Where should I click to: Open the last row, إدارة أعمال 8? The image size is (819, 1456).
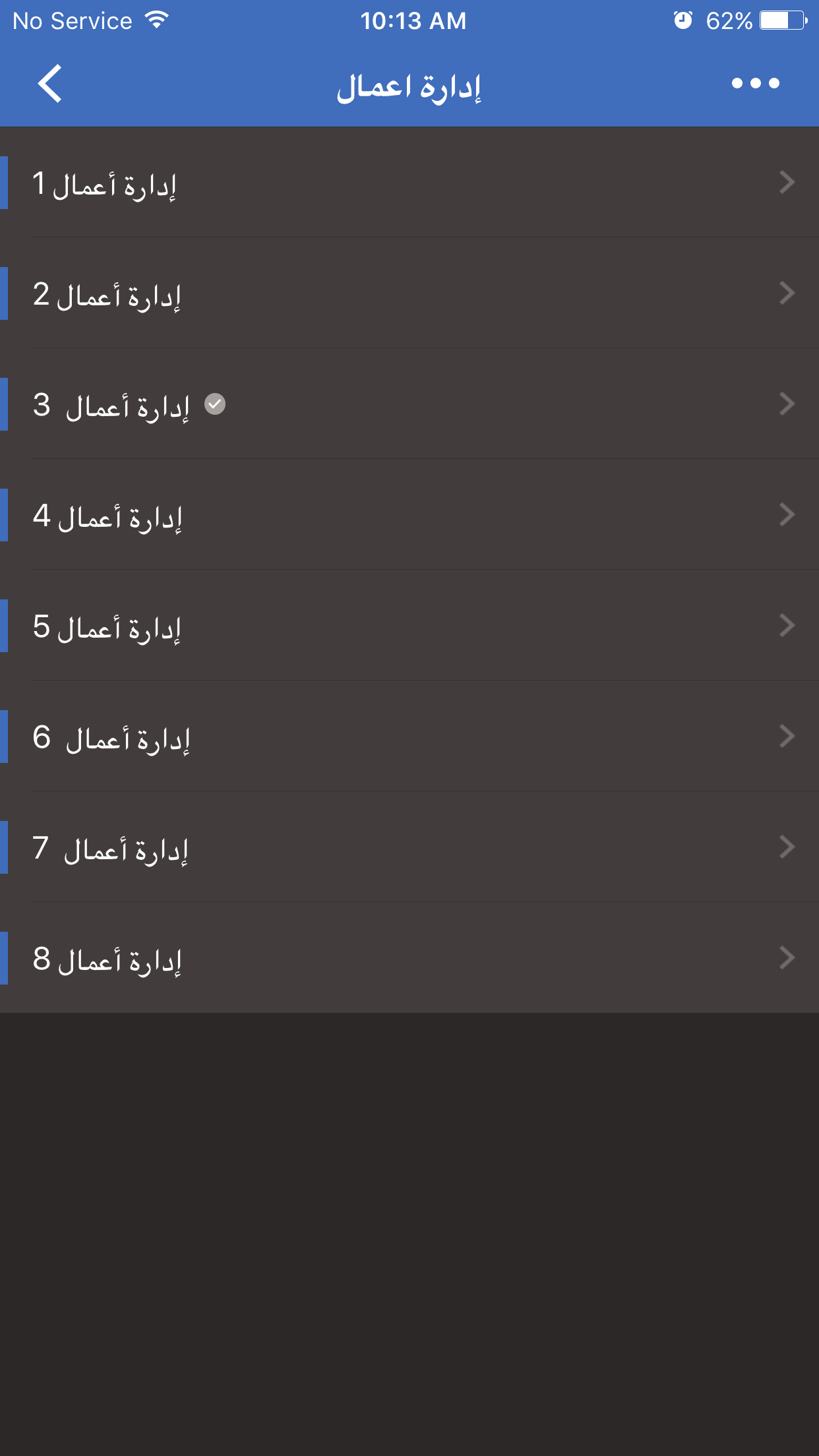click(409, 958)
